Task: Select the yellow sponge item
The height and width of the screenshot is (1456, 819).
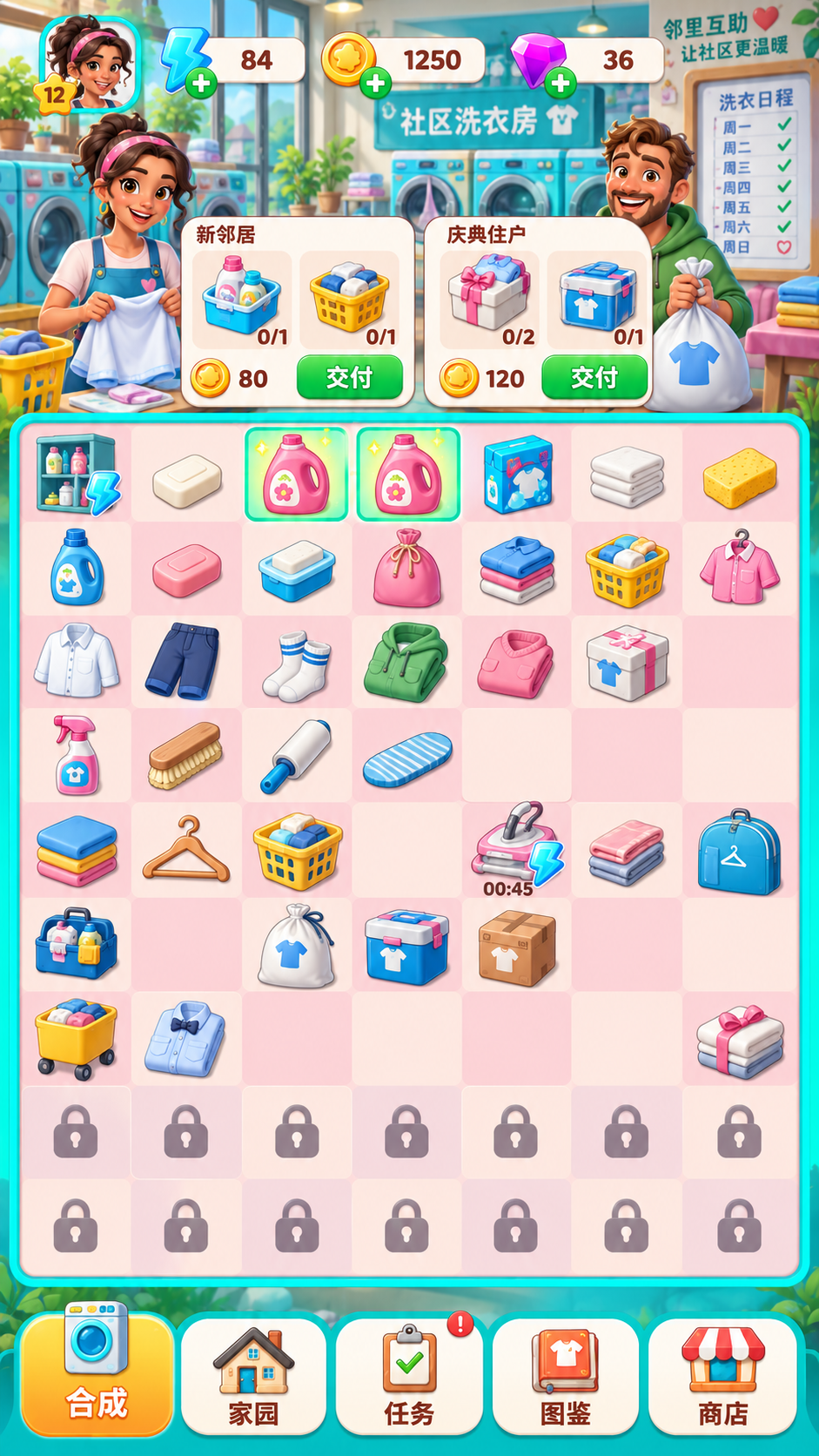Action: pos(739,477)
